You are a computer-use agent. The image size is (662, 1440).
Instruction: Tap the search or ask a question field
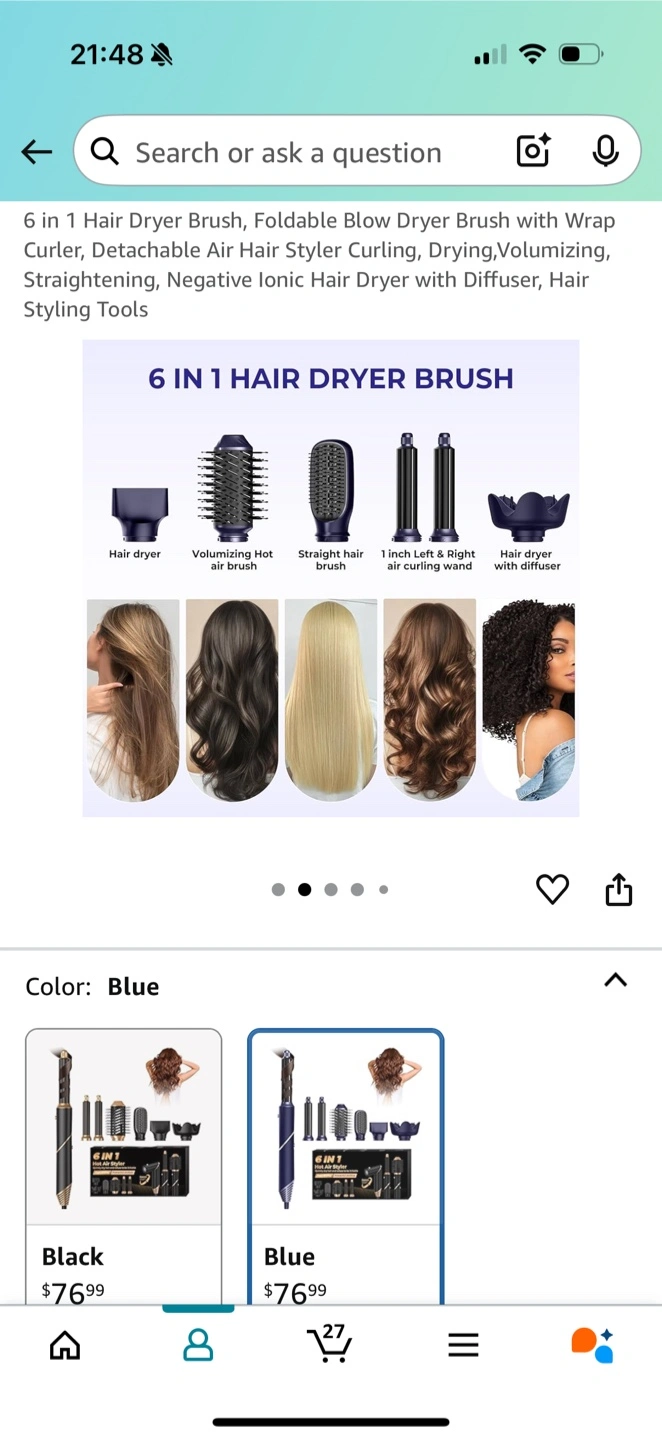pos(290,152)
